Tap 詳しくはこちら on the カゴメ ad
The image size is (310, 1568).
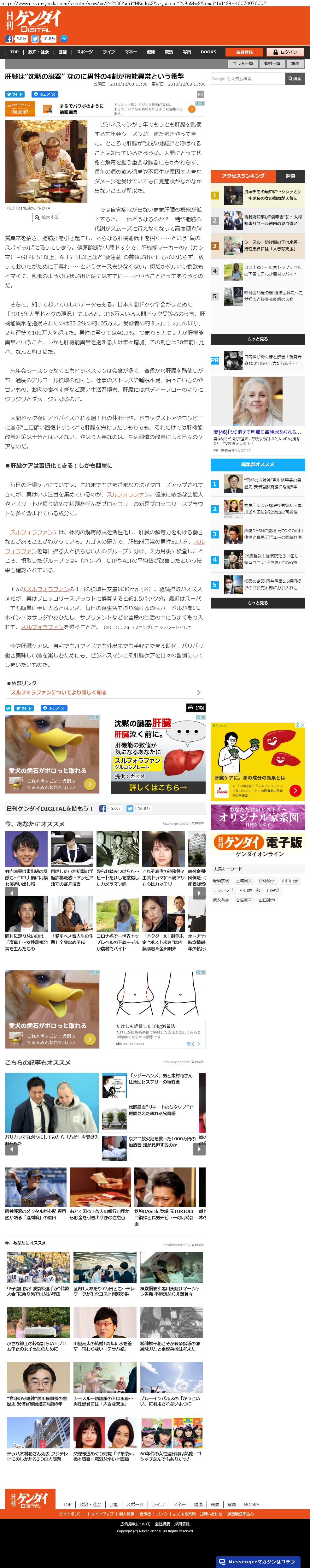pos(158,787)
